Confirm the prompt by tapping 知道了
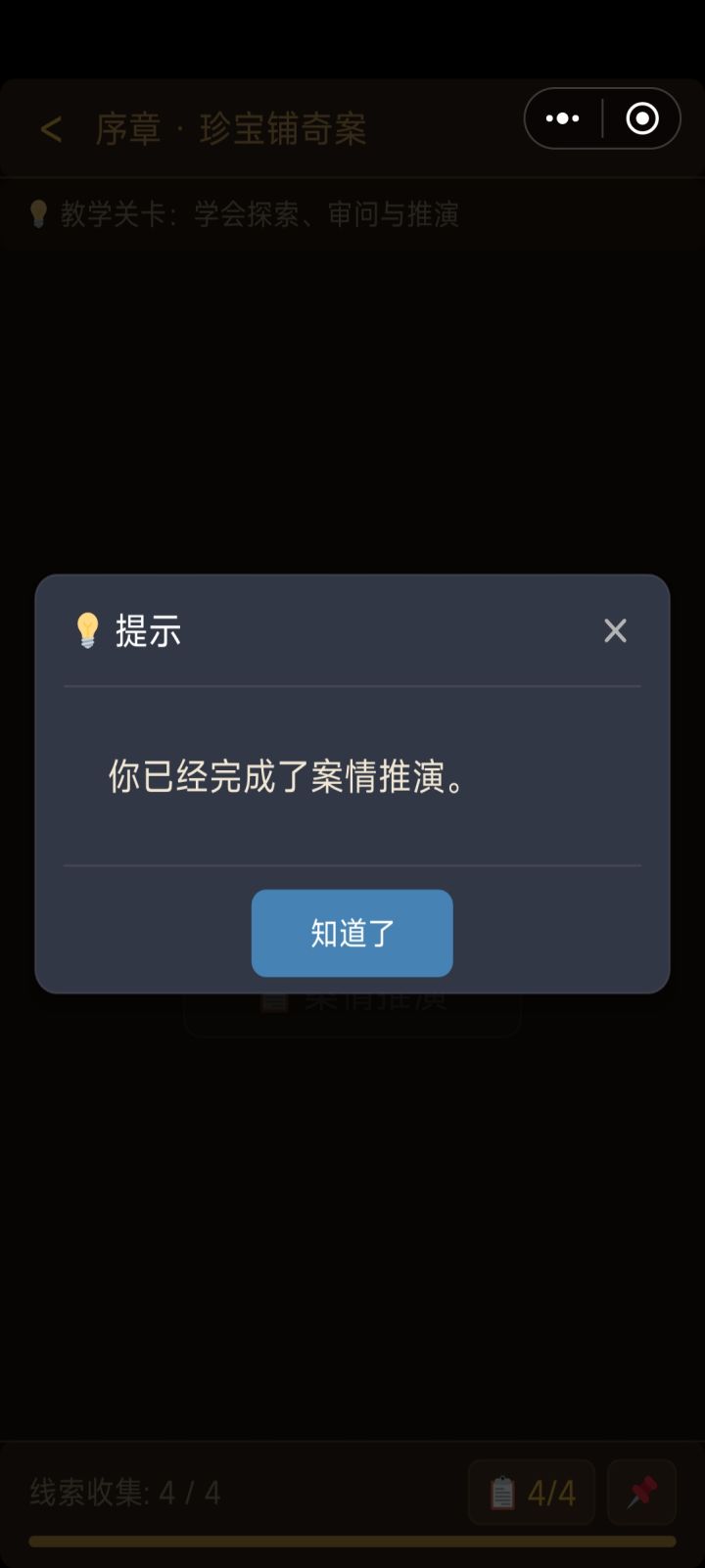 pos(352,934)
